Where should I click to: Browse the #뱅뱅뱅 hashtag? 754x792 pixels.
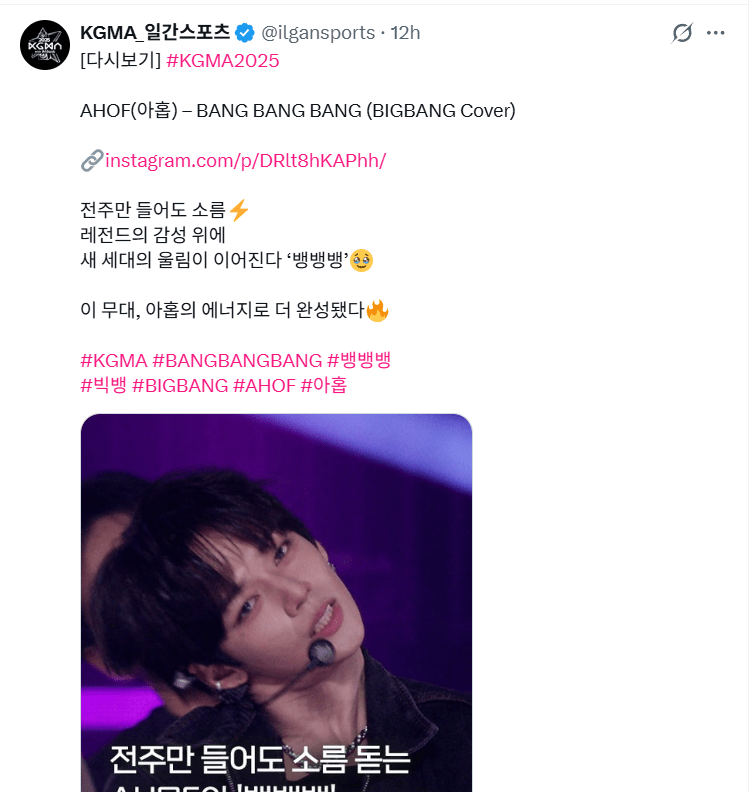[358, 360]
